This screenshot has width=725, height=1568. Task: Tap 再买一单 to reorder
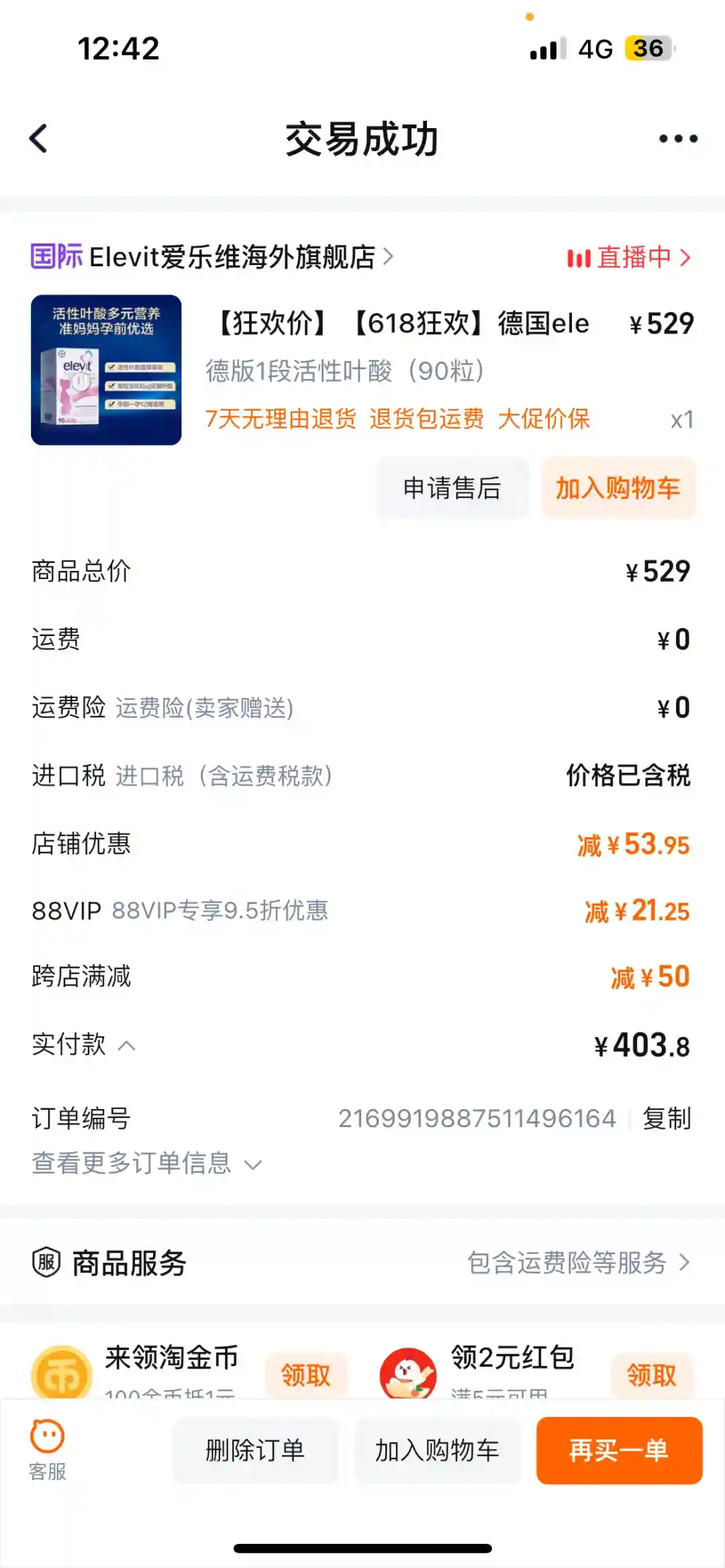[619, 1451]
